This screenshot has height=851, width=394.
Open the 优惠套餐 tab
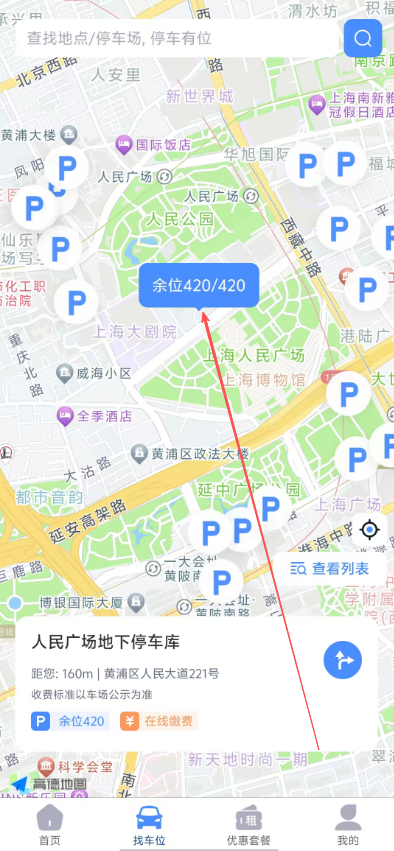point(249,825)
